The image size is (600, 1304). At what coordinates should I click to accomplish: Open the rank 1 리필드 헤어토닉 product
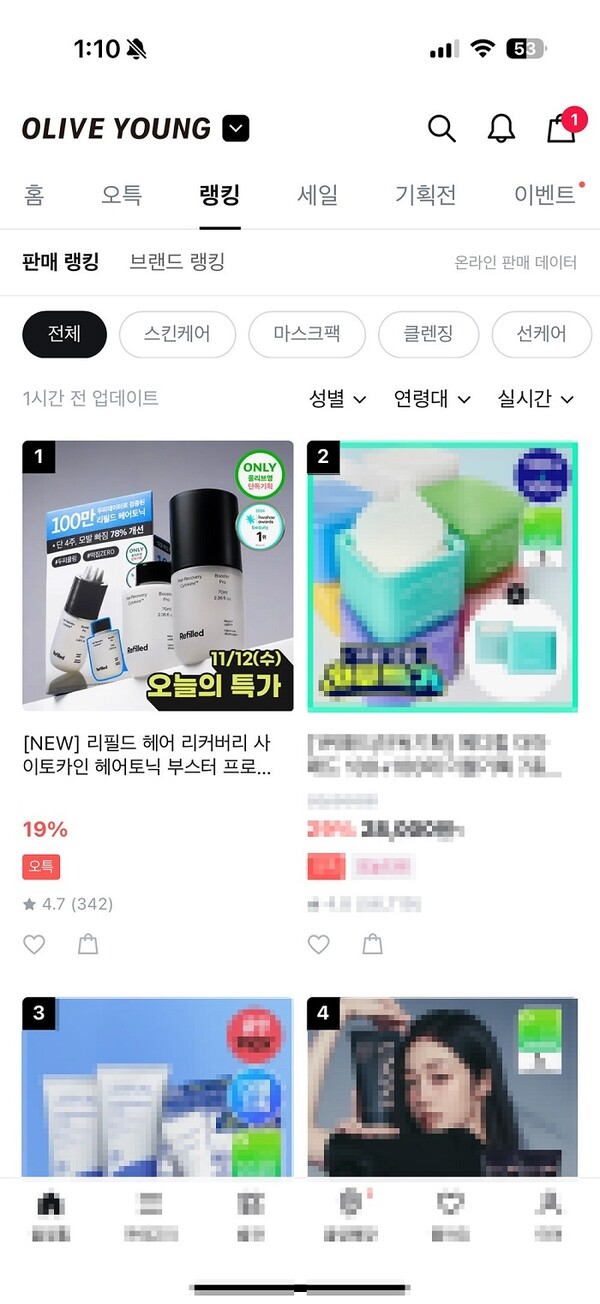158,576
